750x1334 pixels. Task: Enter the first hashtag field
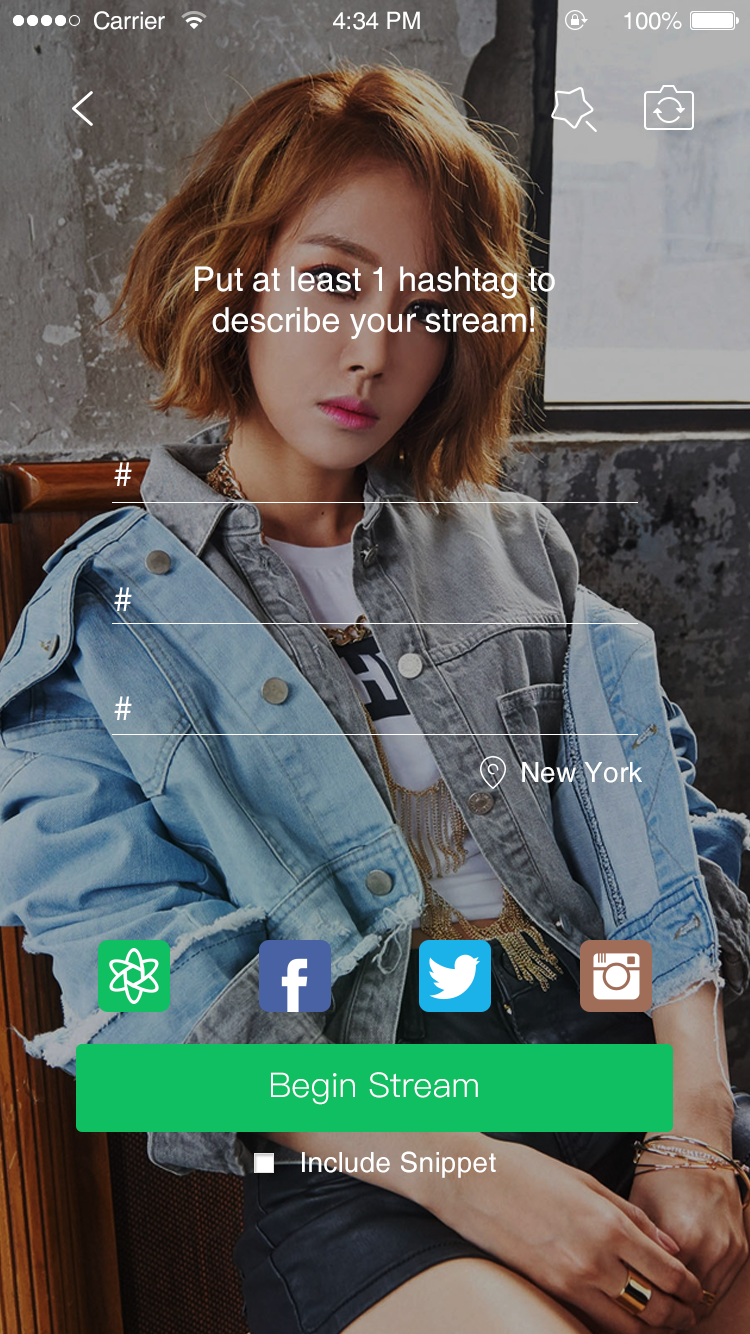[x=375, y=476]
